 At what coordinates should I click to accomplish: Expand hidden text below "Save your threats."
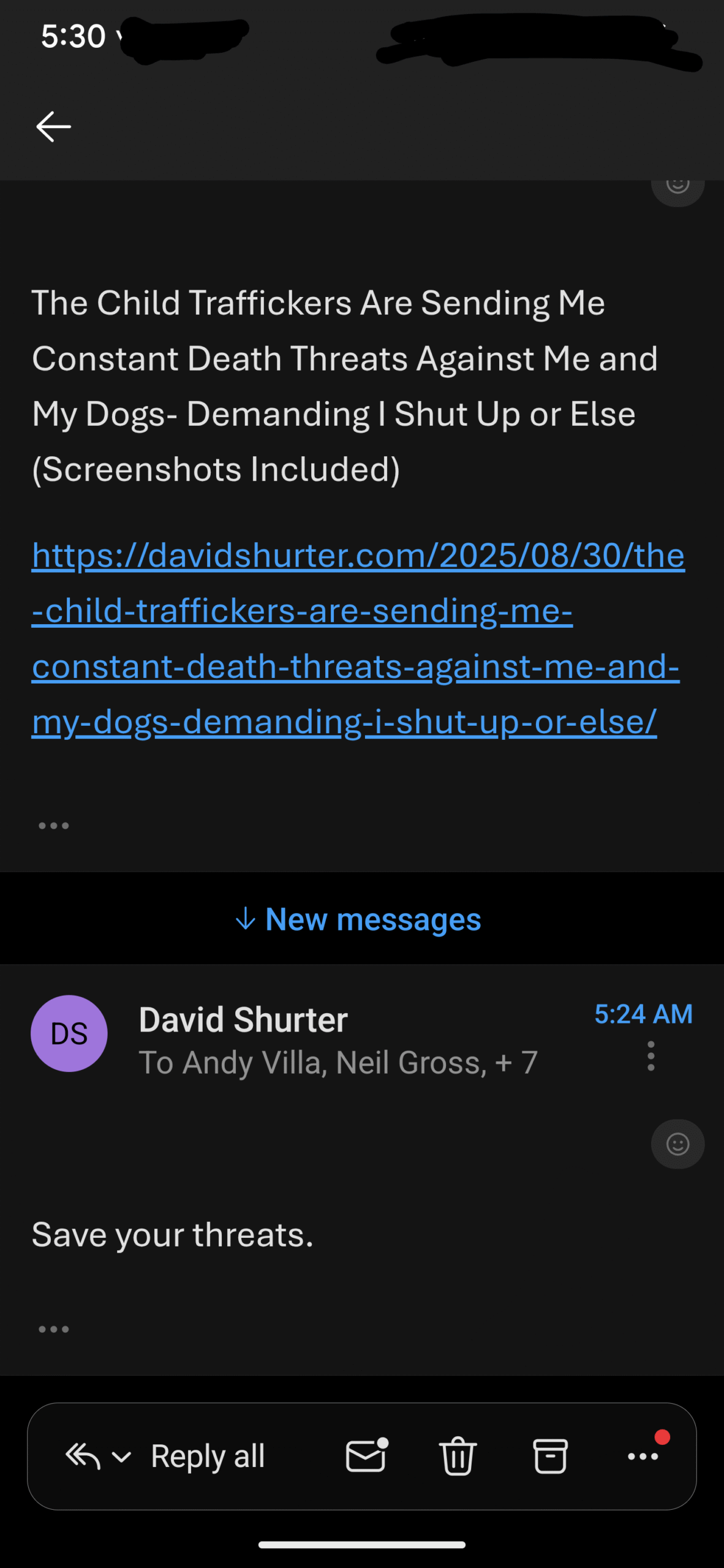(54, 1329)
